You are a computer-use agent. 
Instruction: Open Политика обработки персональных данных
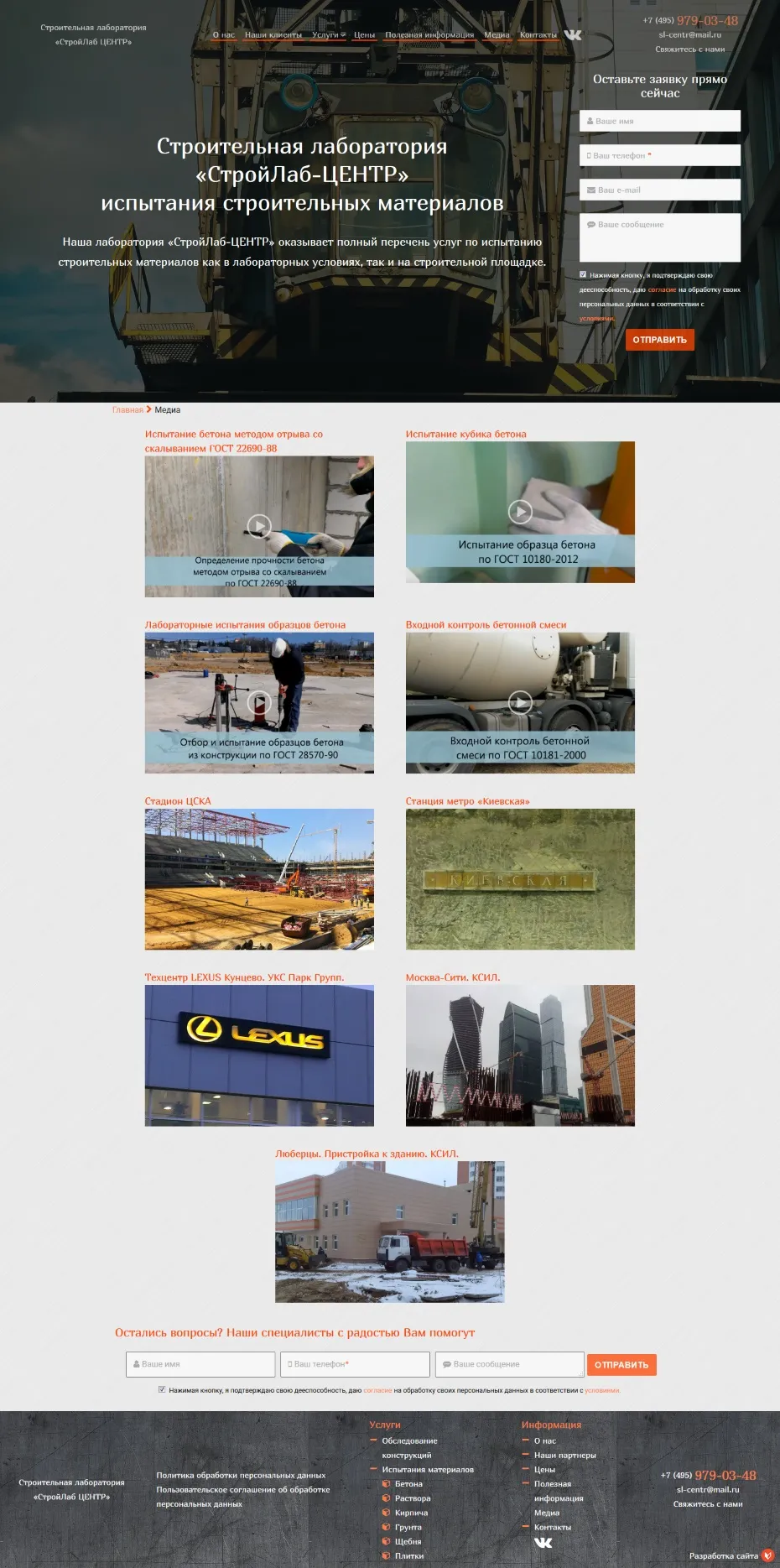point(241,1475)
